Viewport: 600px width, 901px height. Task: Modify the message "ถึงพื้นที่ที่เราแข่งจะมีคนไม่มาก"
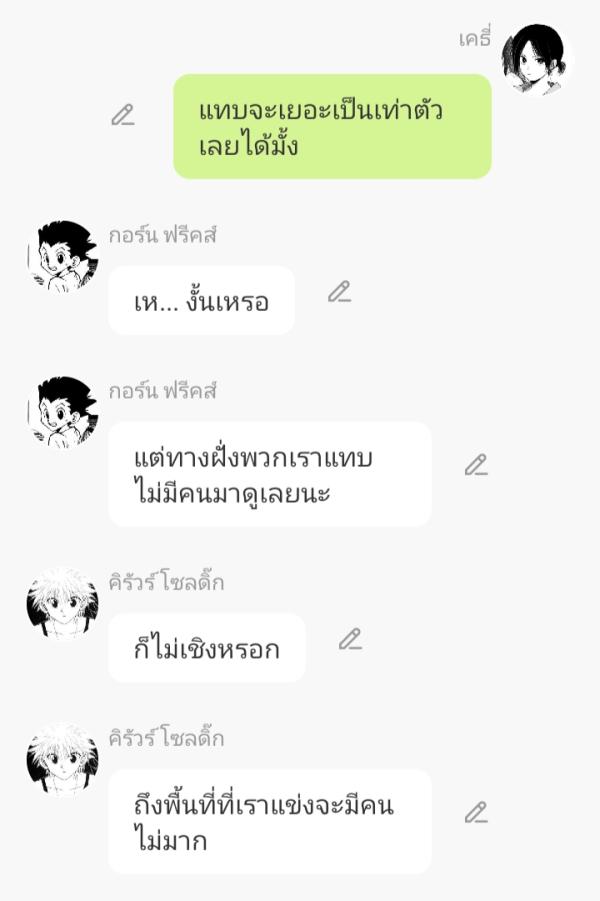click(476, 813)
